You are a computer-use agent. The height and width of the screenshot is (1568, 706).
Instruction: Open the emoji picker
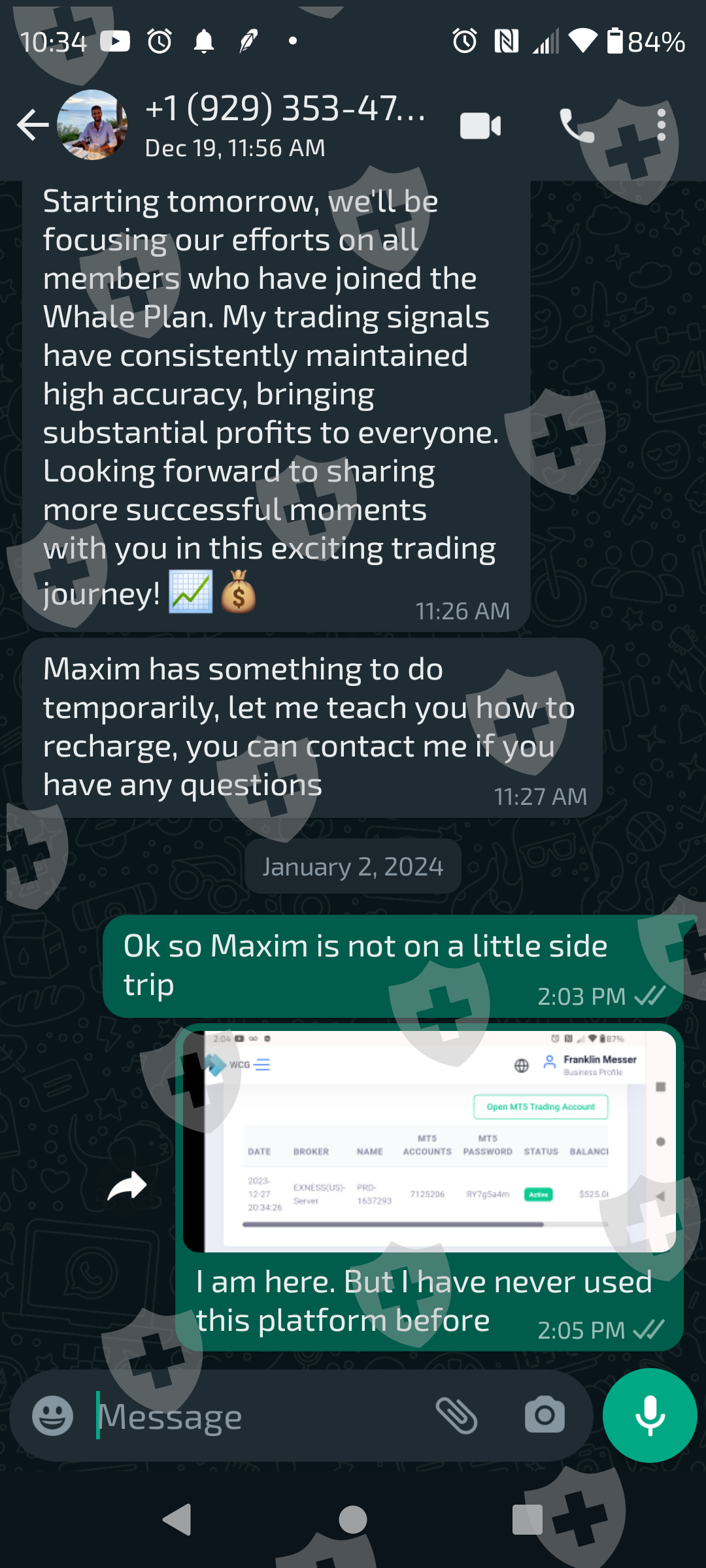[53, 1416]
